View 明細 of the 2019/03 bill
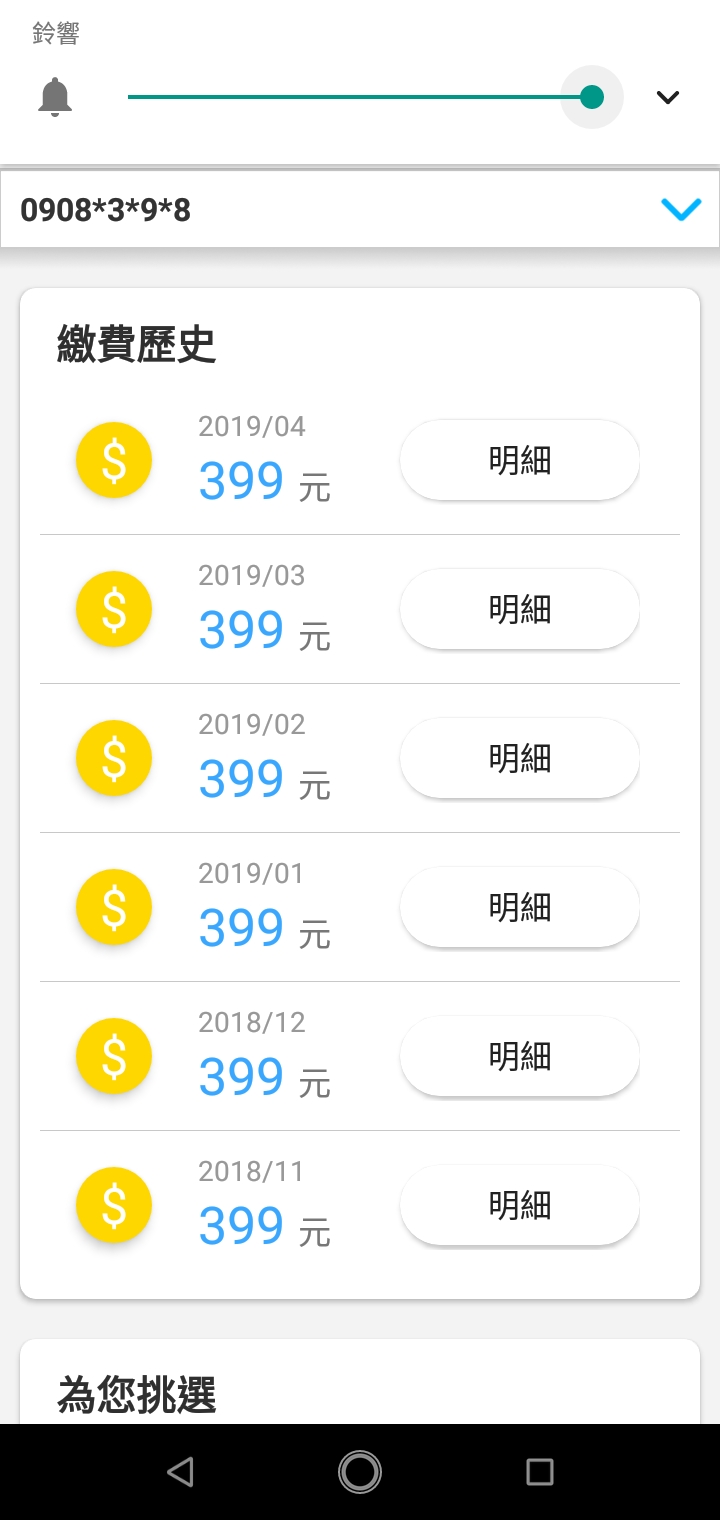 click(x=519, y=609)
